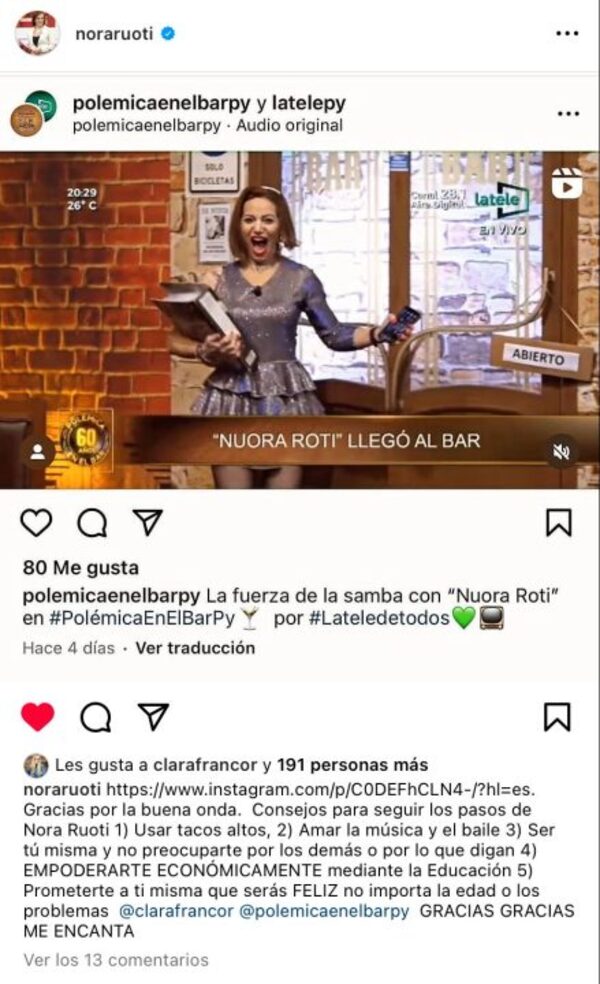This screenshot has width=600, height=984.
Task: Open noraruoti's profile picture
Action: click(37, 33)
